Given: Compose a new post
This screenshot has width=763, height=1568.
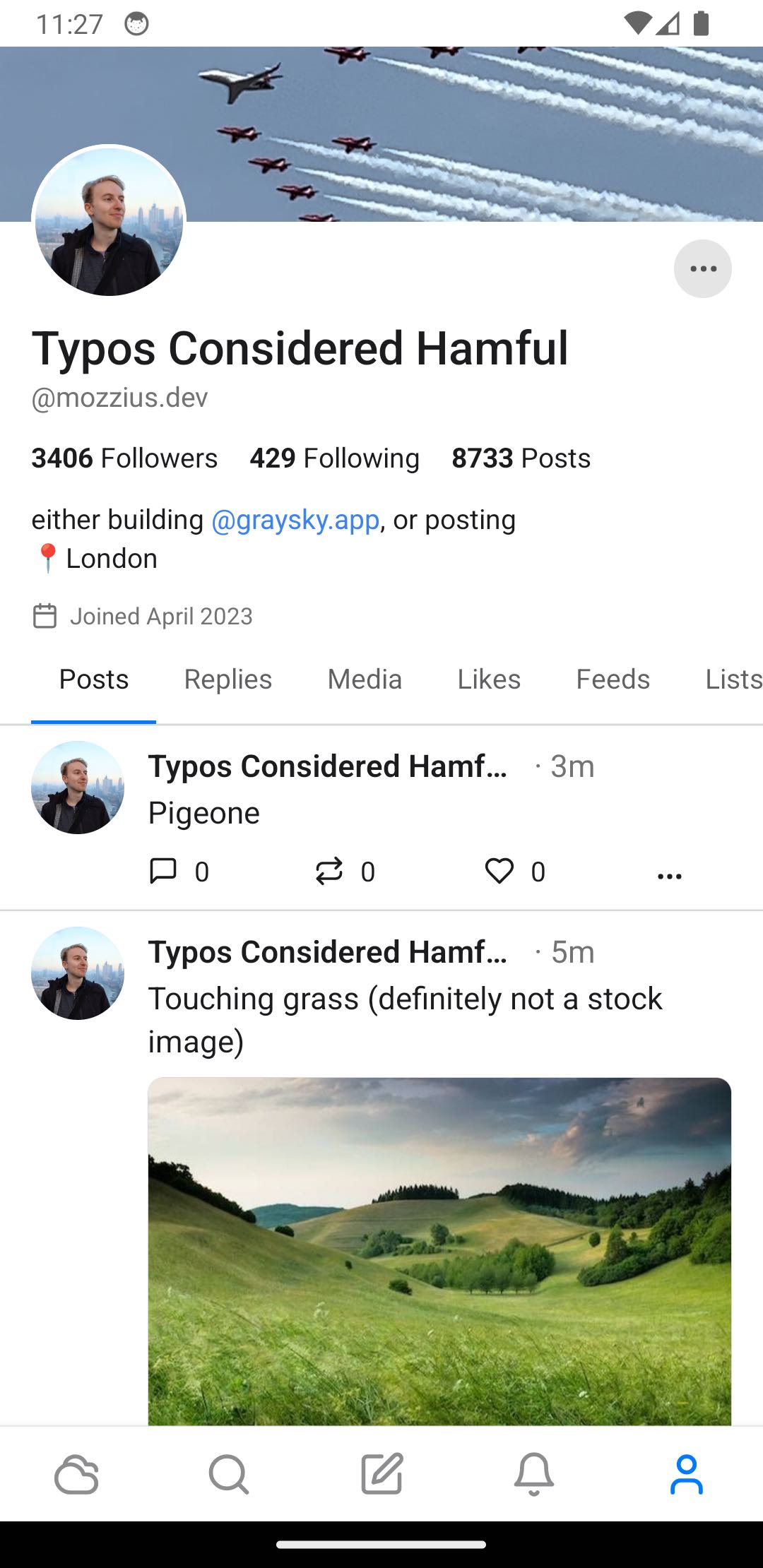Looking at the screenshot, I should [381, 1474].
